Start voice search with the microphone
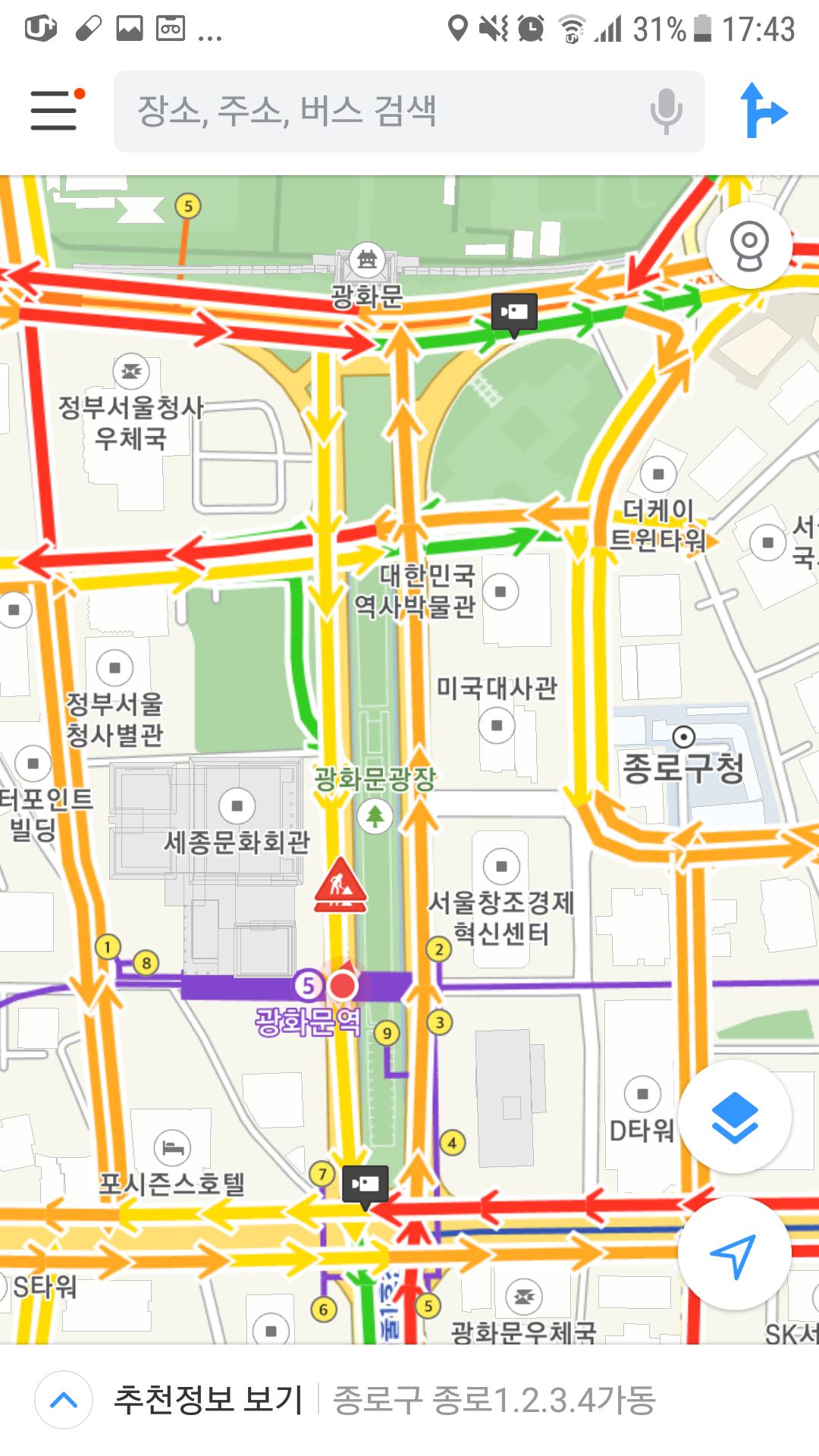The height and width of the screenshot is (1456, 819). [666, 111]
